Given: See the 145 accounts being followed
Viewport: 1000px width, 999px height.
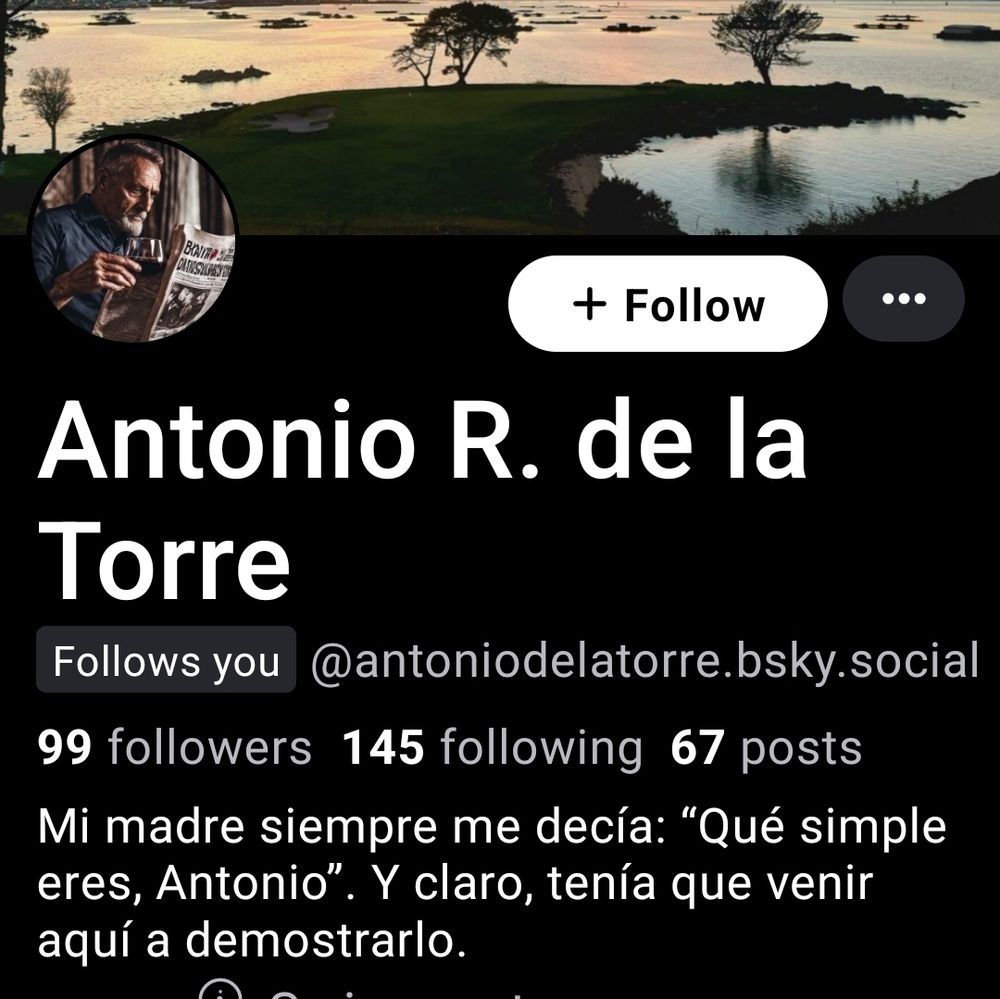Looking at the screenshot, I should (x=493, y=748).
